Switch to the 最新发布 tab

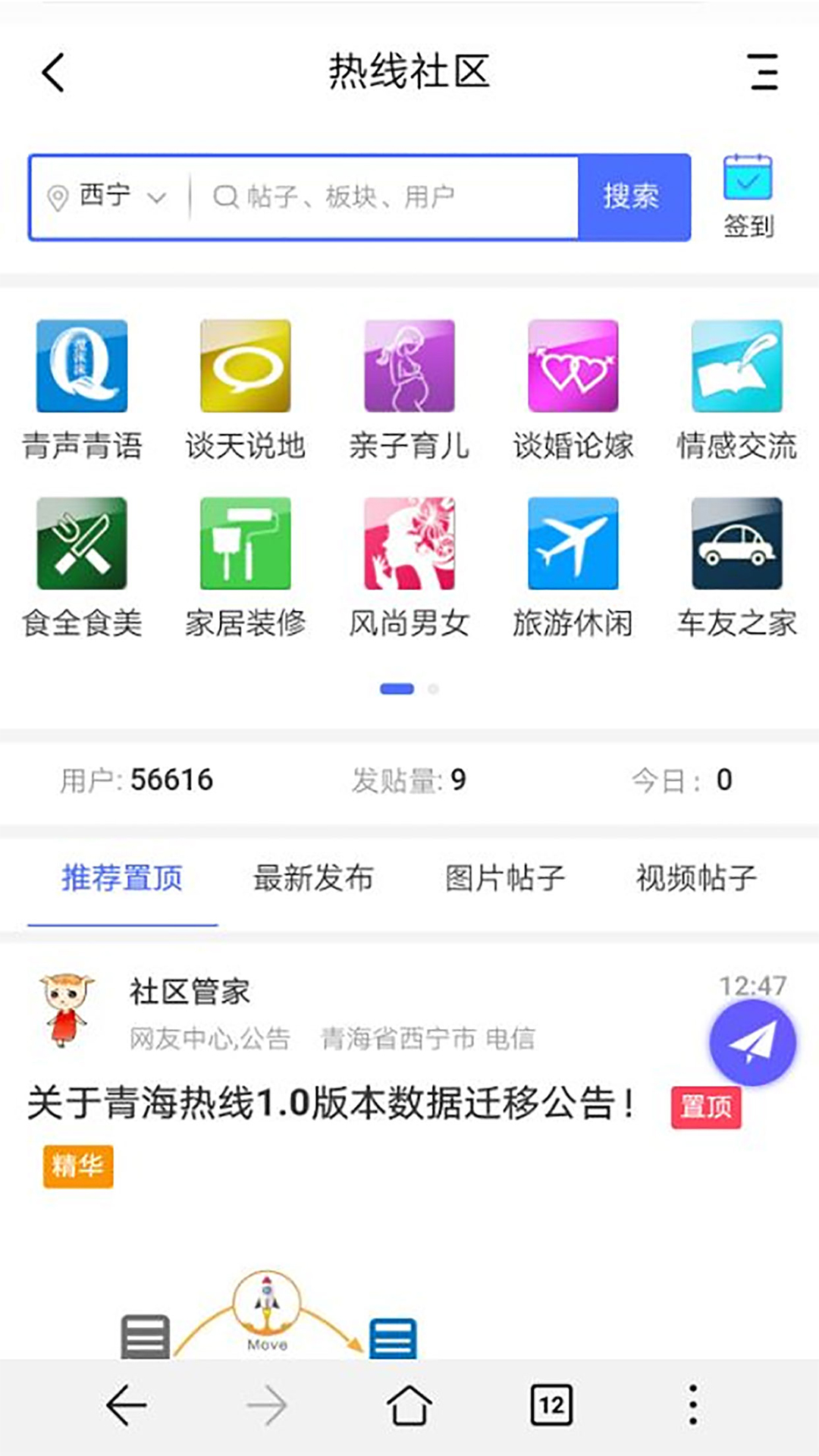(313, 878)
